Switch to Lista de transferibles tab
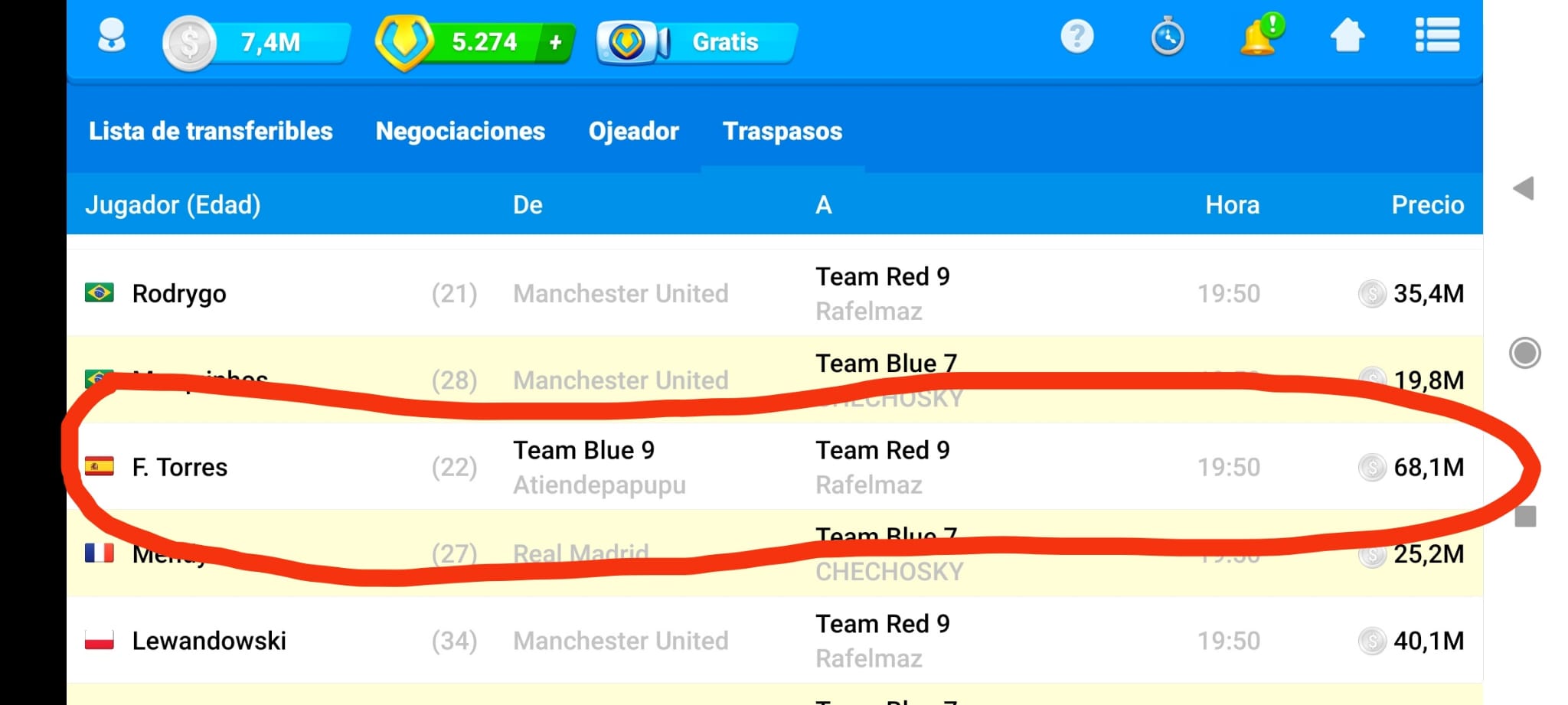The height and width of the screenshot is (705, 1568). click(x=211, y=131)
